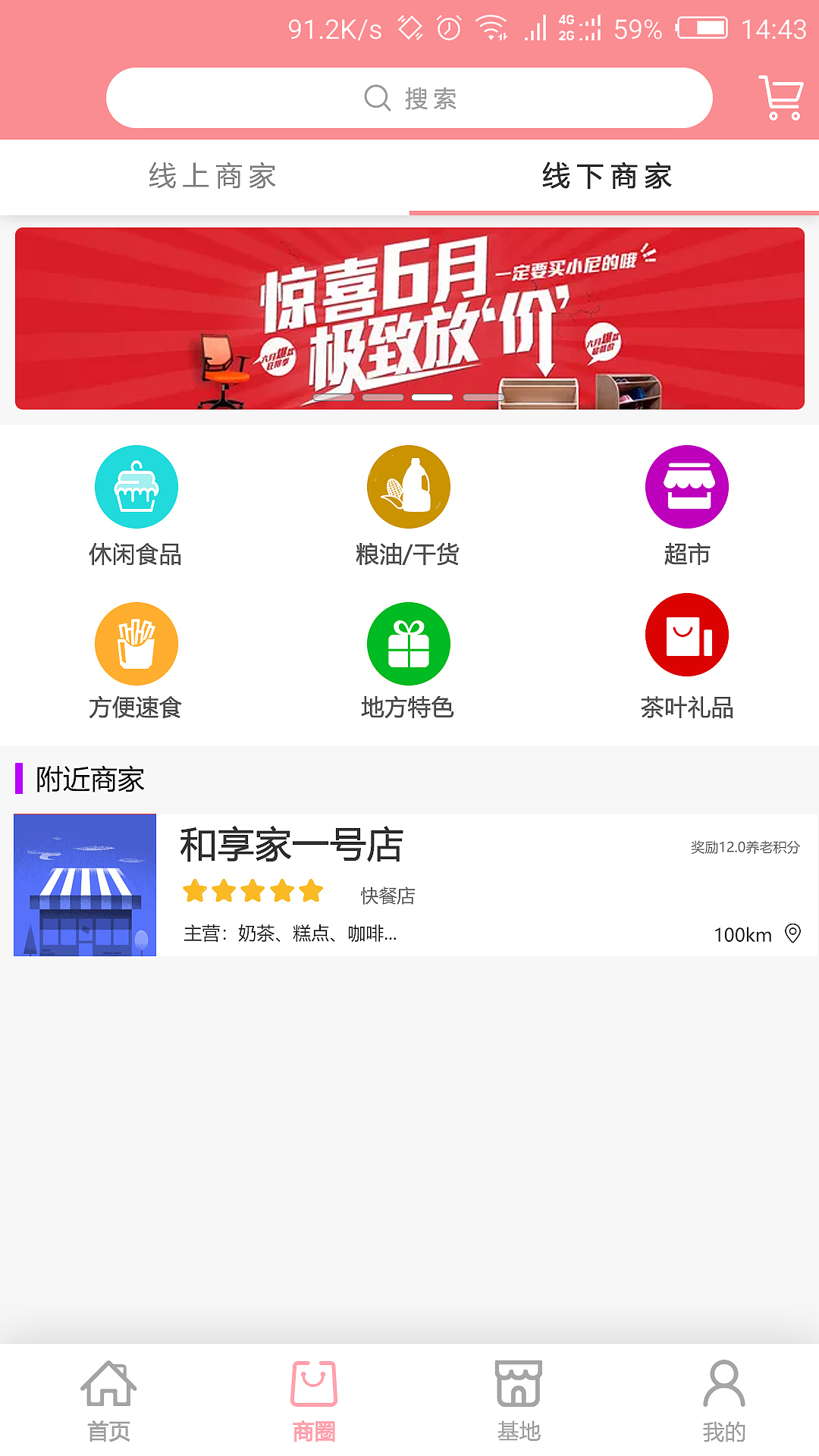Viewport: 819px width, 1456px height.
Task: Open the 休闲食品 category icon
Action: point(136,486)
